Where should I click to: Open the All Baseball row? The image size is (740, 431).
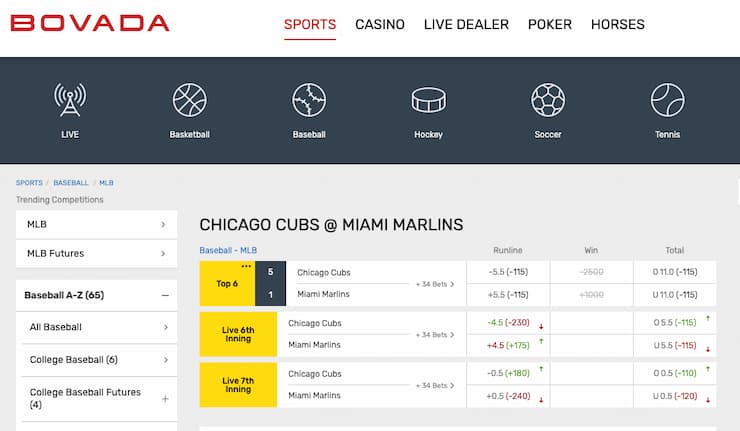tap(96, 327)
